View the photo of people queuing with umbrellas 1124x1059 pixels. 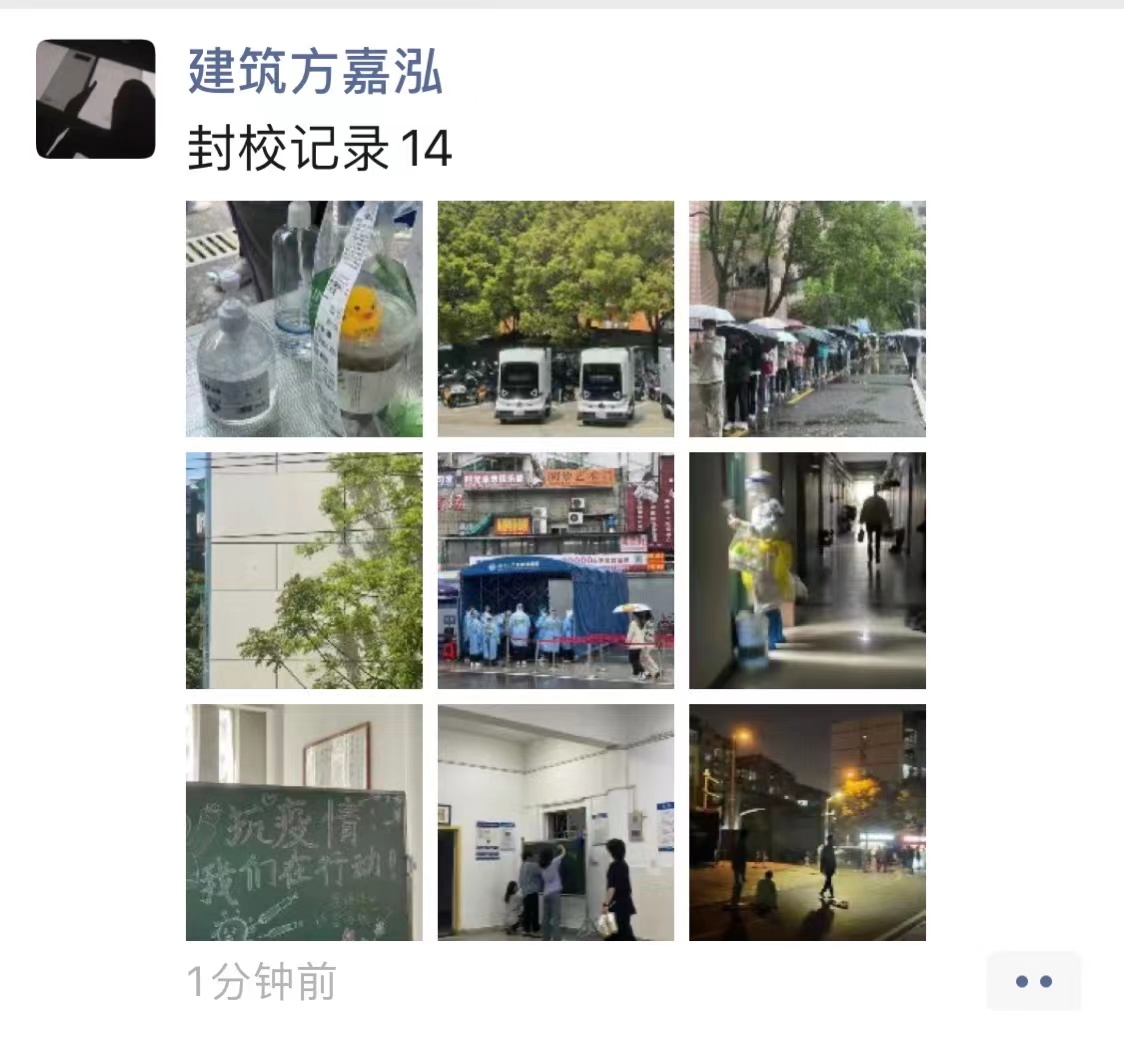(807, 319)
